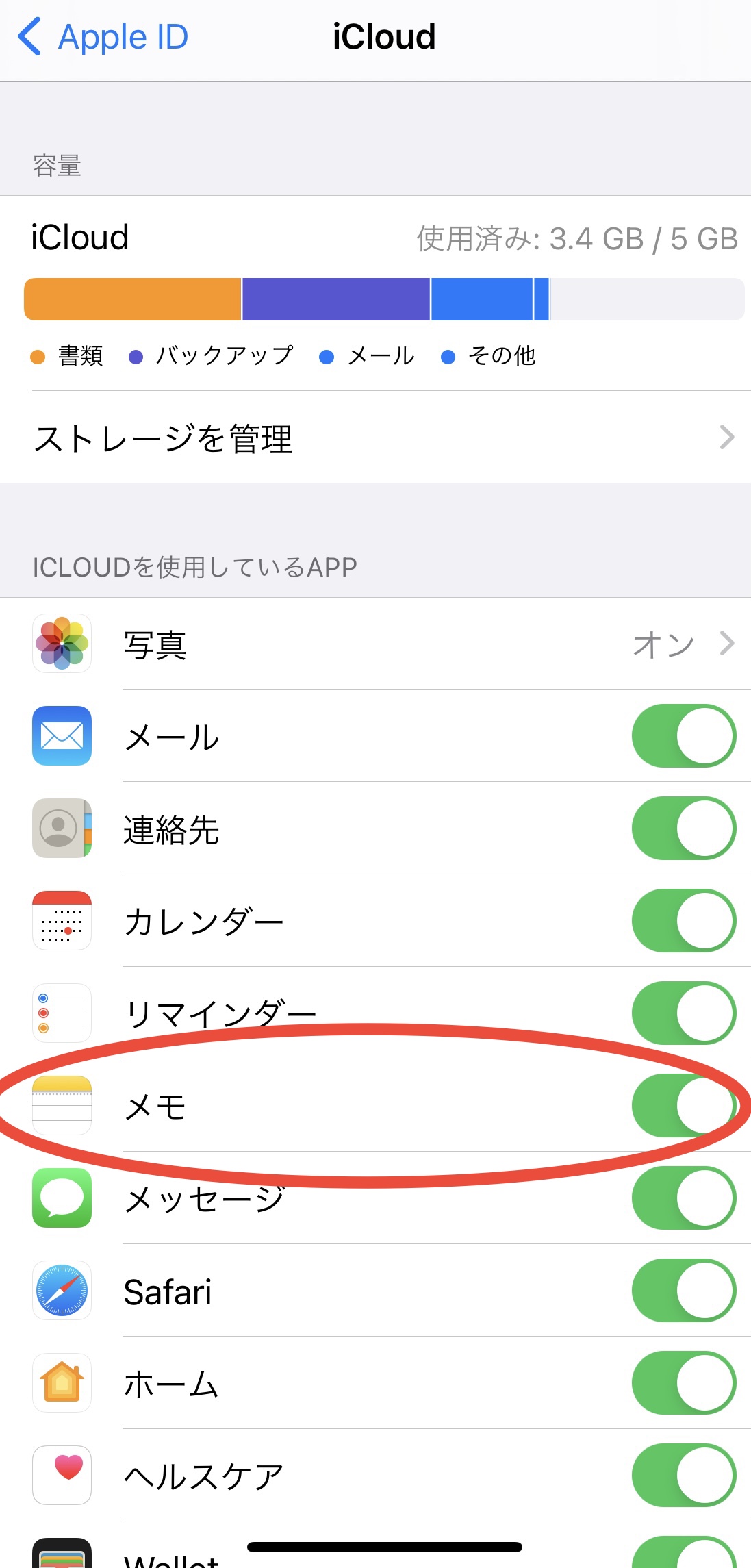This screenshot has height=1568, width=751.
Task: Open the Photos app icon
Action: point(61,644)
